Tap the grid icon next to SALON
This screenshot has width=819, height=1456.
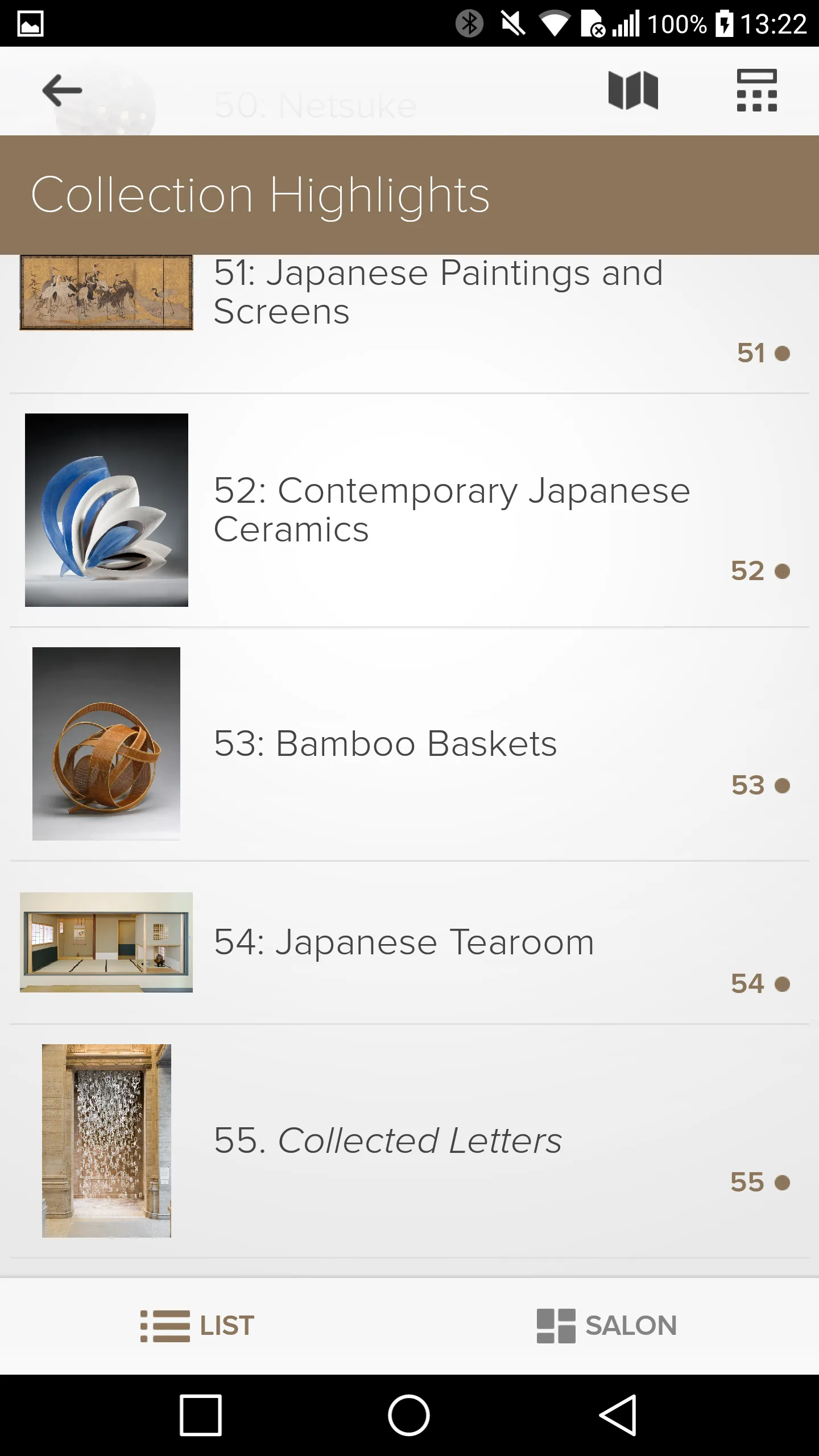pos(555,1325)
